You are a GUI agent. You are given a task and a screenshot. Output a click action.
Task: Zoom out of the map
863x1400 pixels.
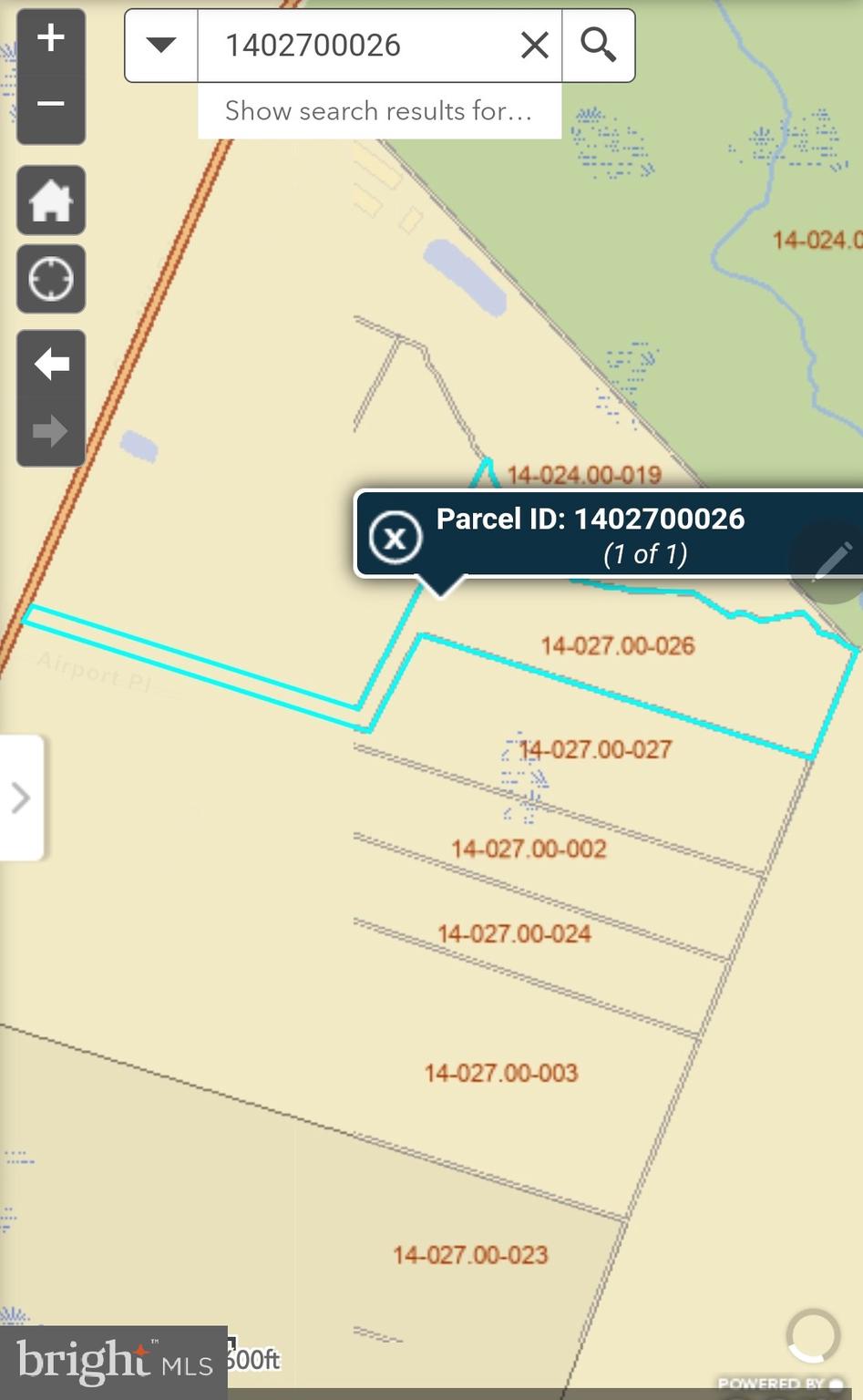(x=51, y=105)
